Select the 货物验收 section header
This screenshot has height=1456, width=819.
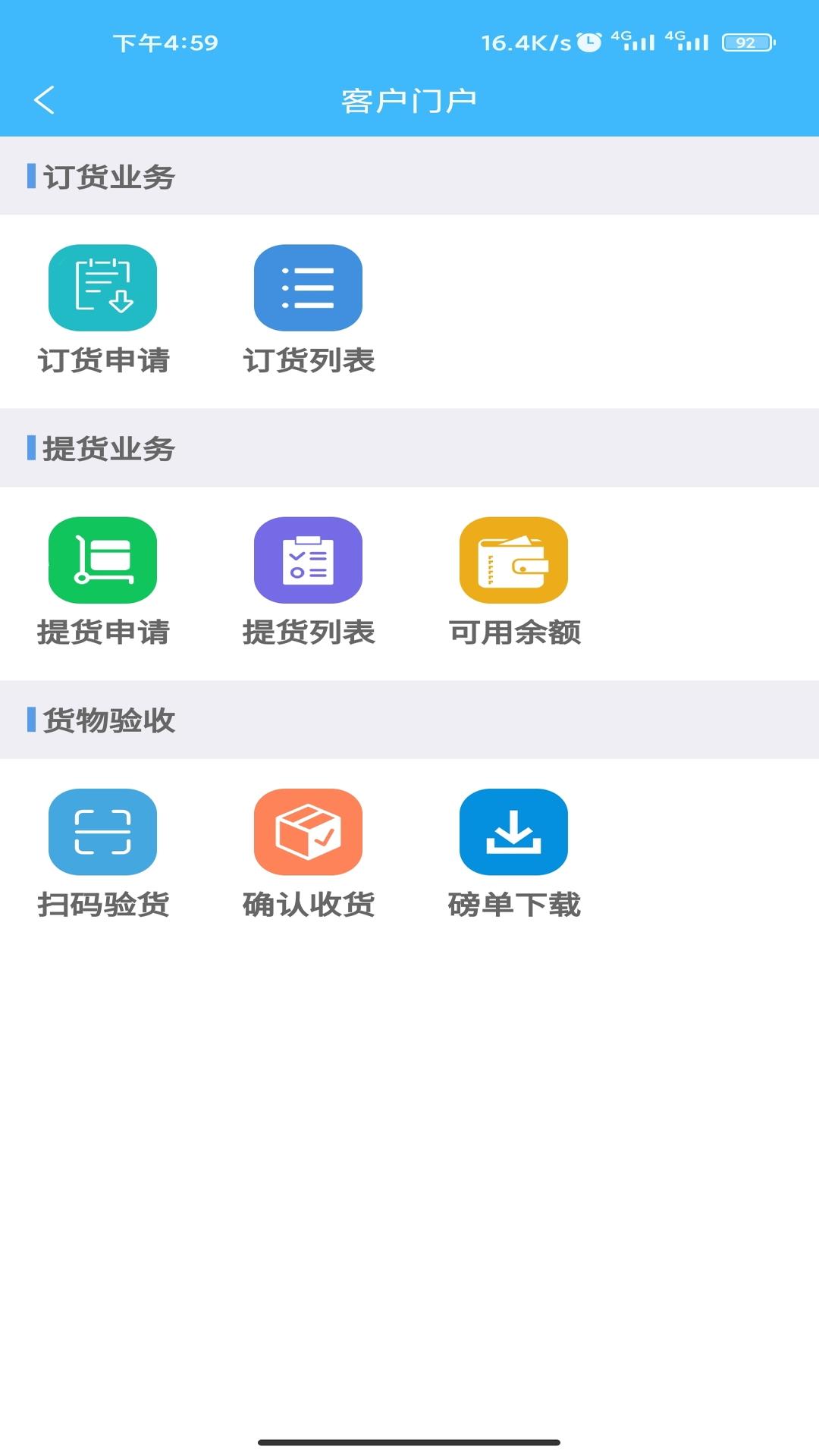click(x=106, y=722)
